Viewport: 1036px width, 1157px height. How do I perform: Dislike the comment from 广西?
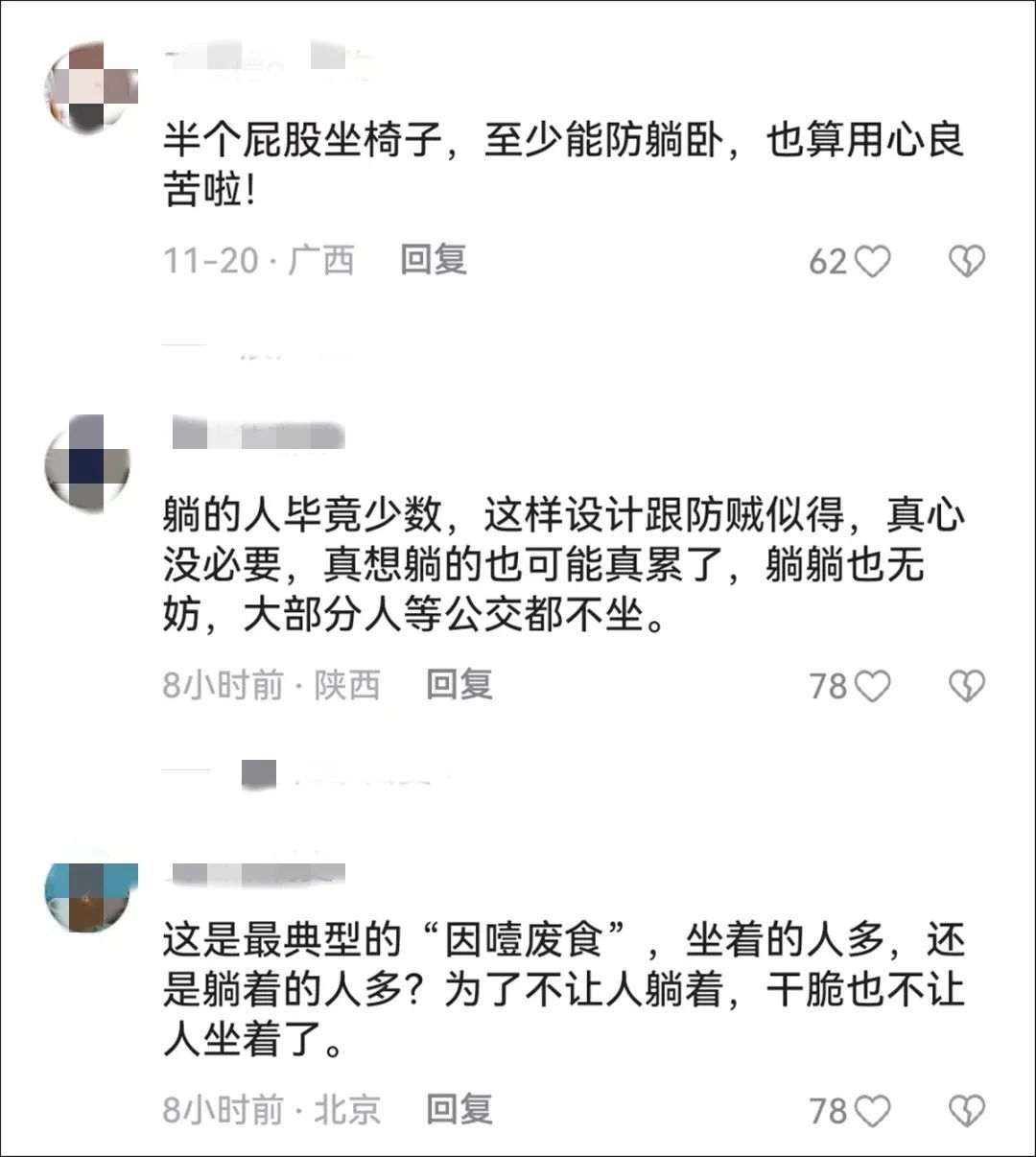966,261
